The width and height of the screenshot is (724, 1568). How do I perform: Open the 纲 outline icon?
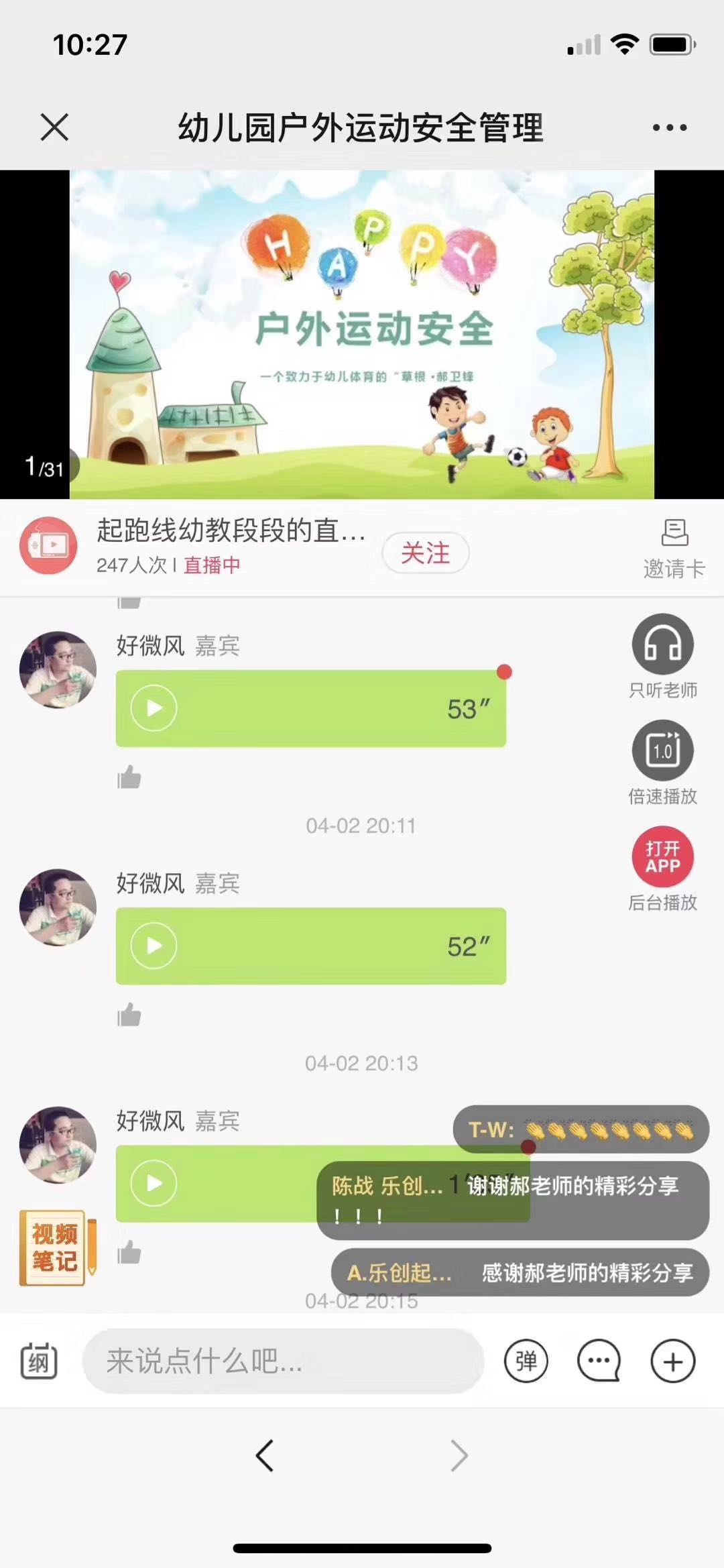coord(39,1361)
